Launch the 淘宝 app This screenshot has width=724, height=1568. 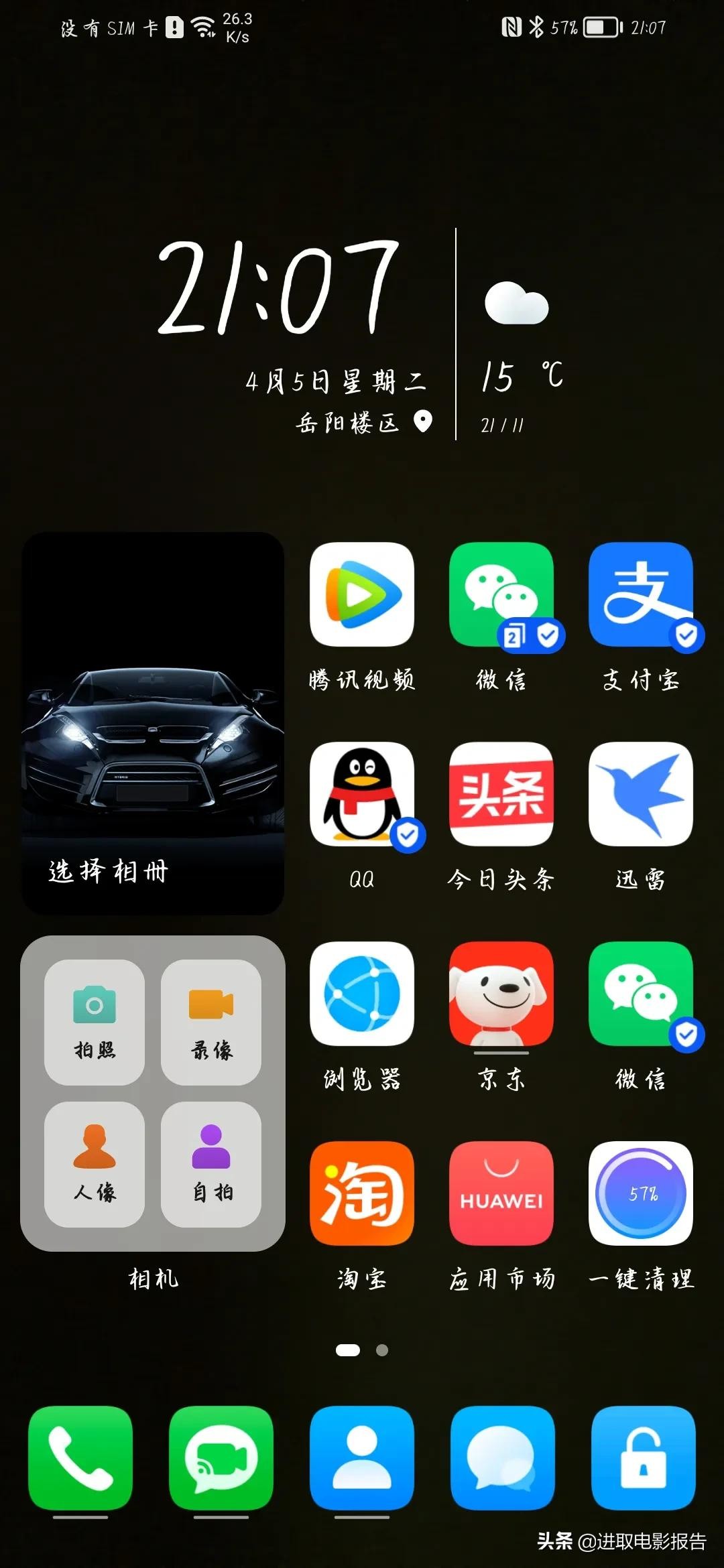(362, 1193)
